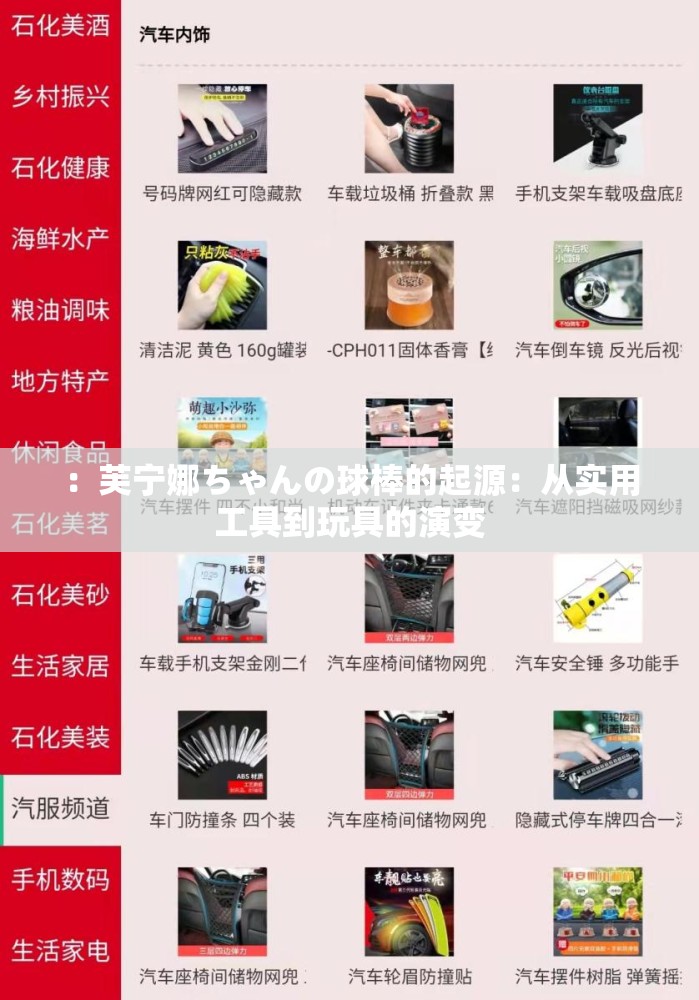View the 隐藏式停车牌四合一 product

click(598, 756)
